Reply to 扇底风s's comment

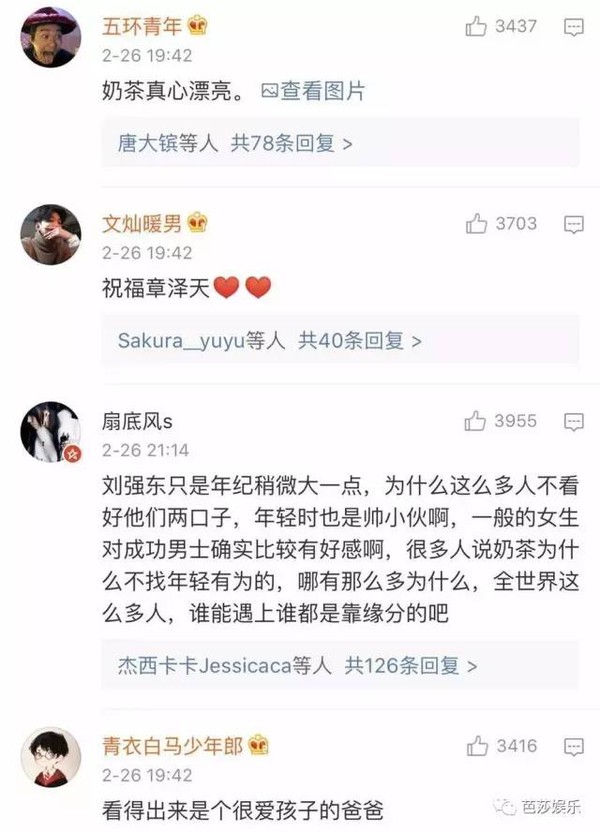pos(573,421)
